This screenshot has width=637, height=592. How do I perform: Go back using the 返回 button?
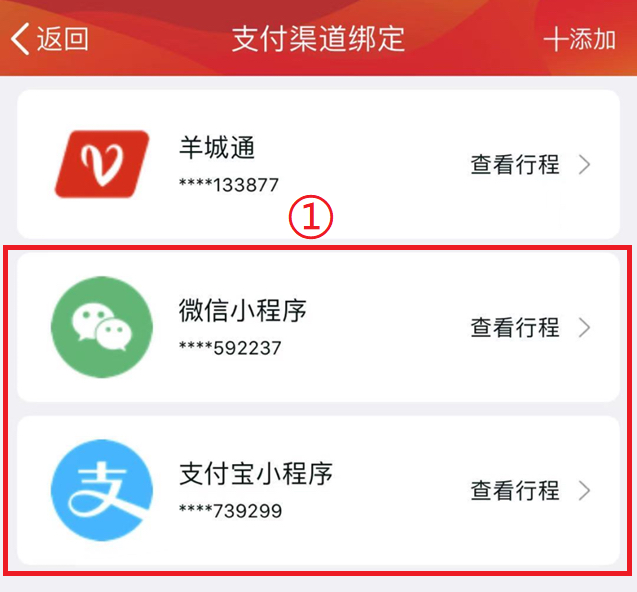click(x=50, y=39)
